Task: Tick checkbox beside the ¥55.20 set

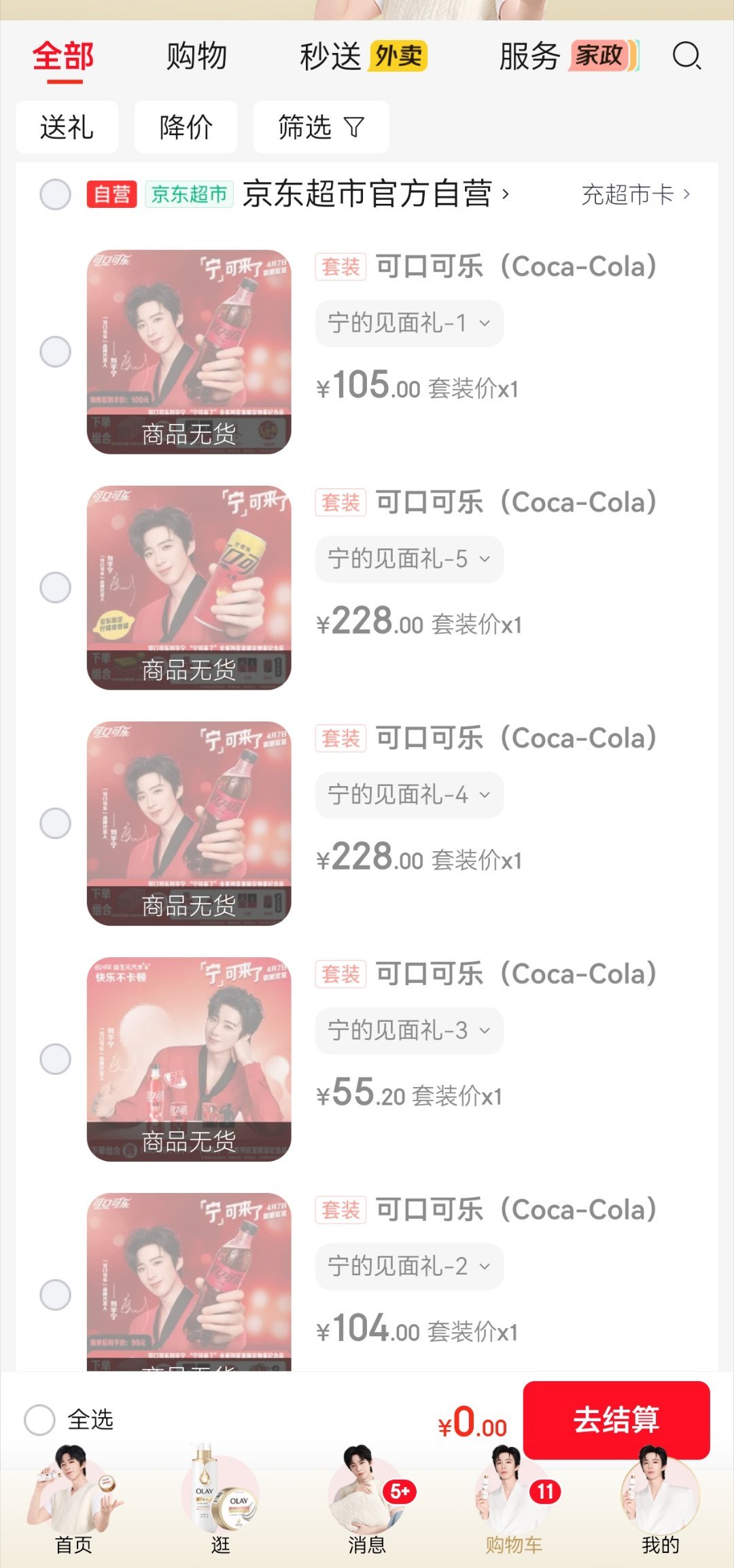Action: point(54,1057)
